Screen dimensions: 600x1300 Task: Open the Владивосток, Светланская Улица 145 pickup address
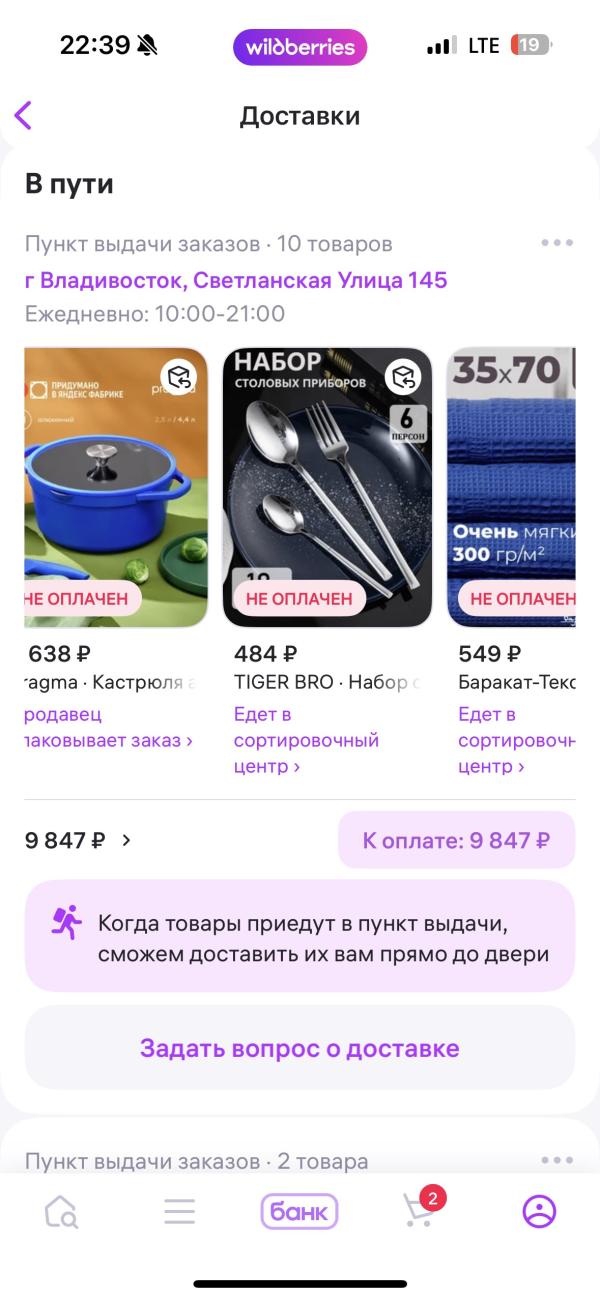tap(236, 280)
